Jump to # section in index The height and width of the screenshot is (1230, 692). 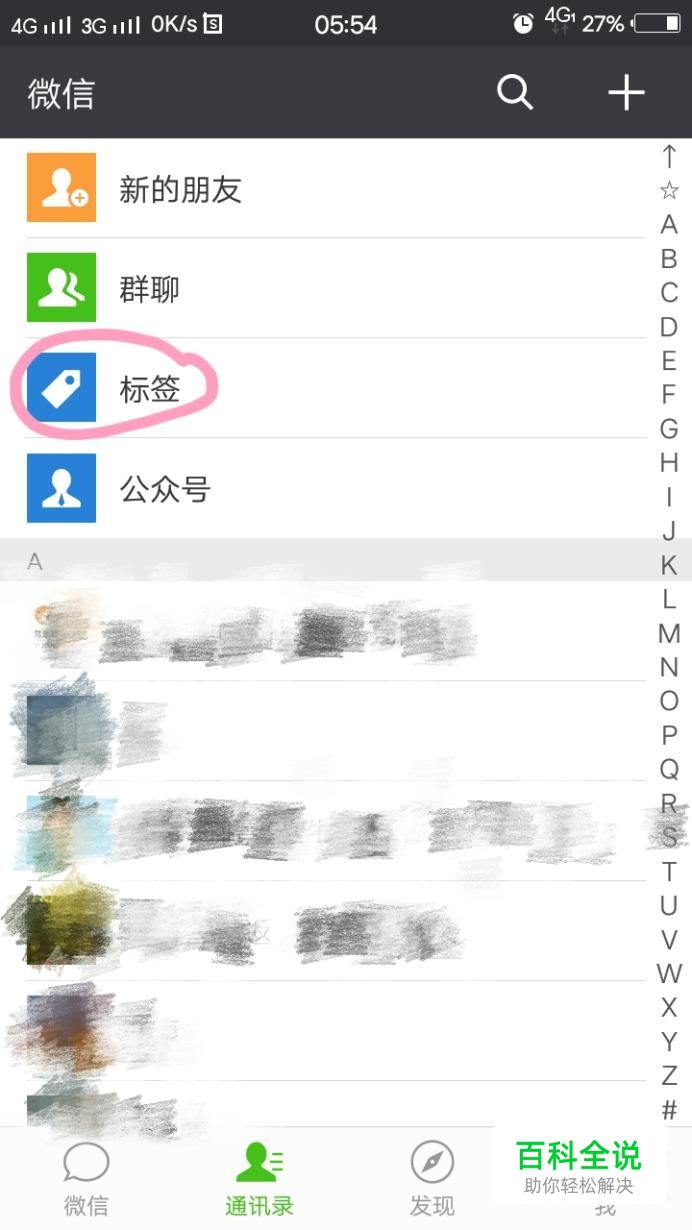coord(669,1109)
